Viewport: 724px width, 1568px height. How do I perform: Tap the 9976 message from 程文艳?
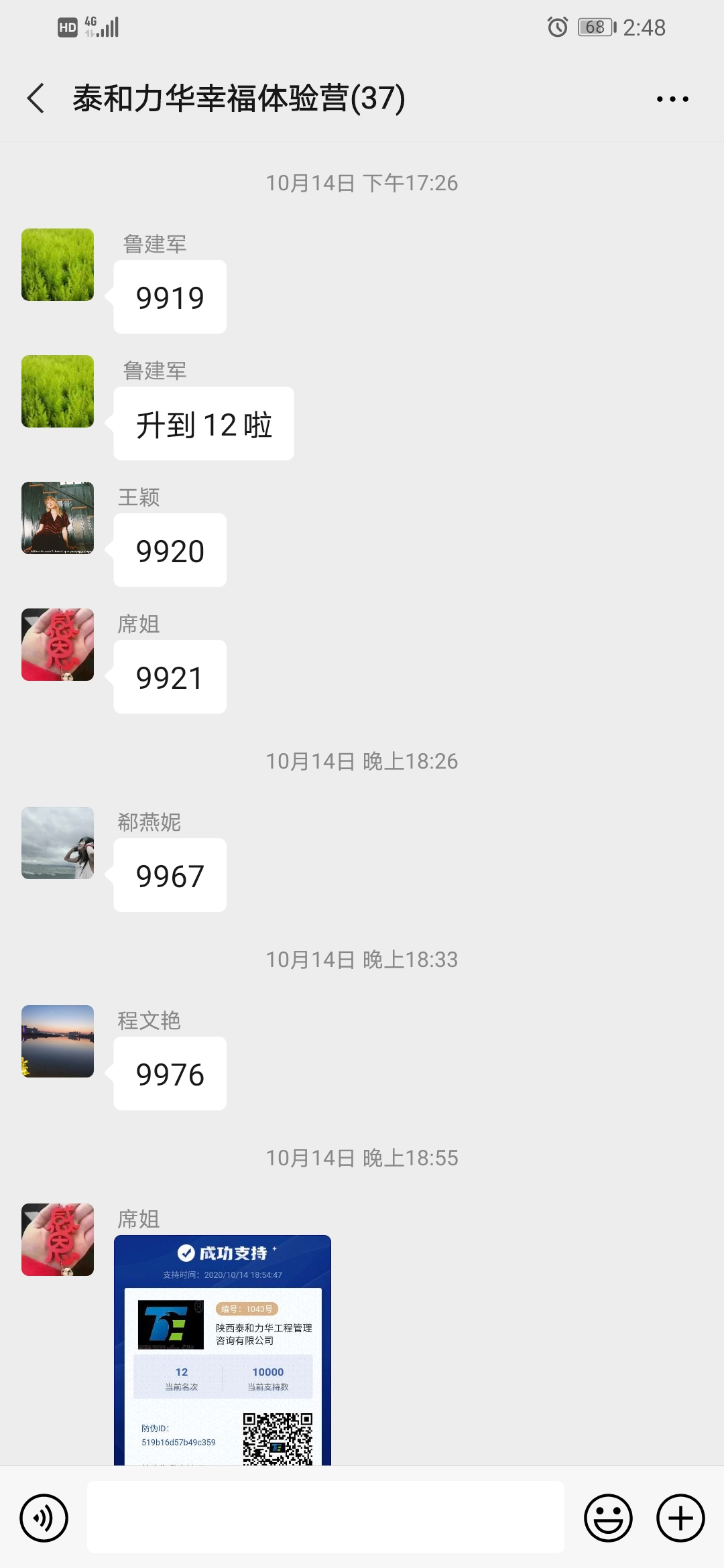coord(169,1073)
